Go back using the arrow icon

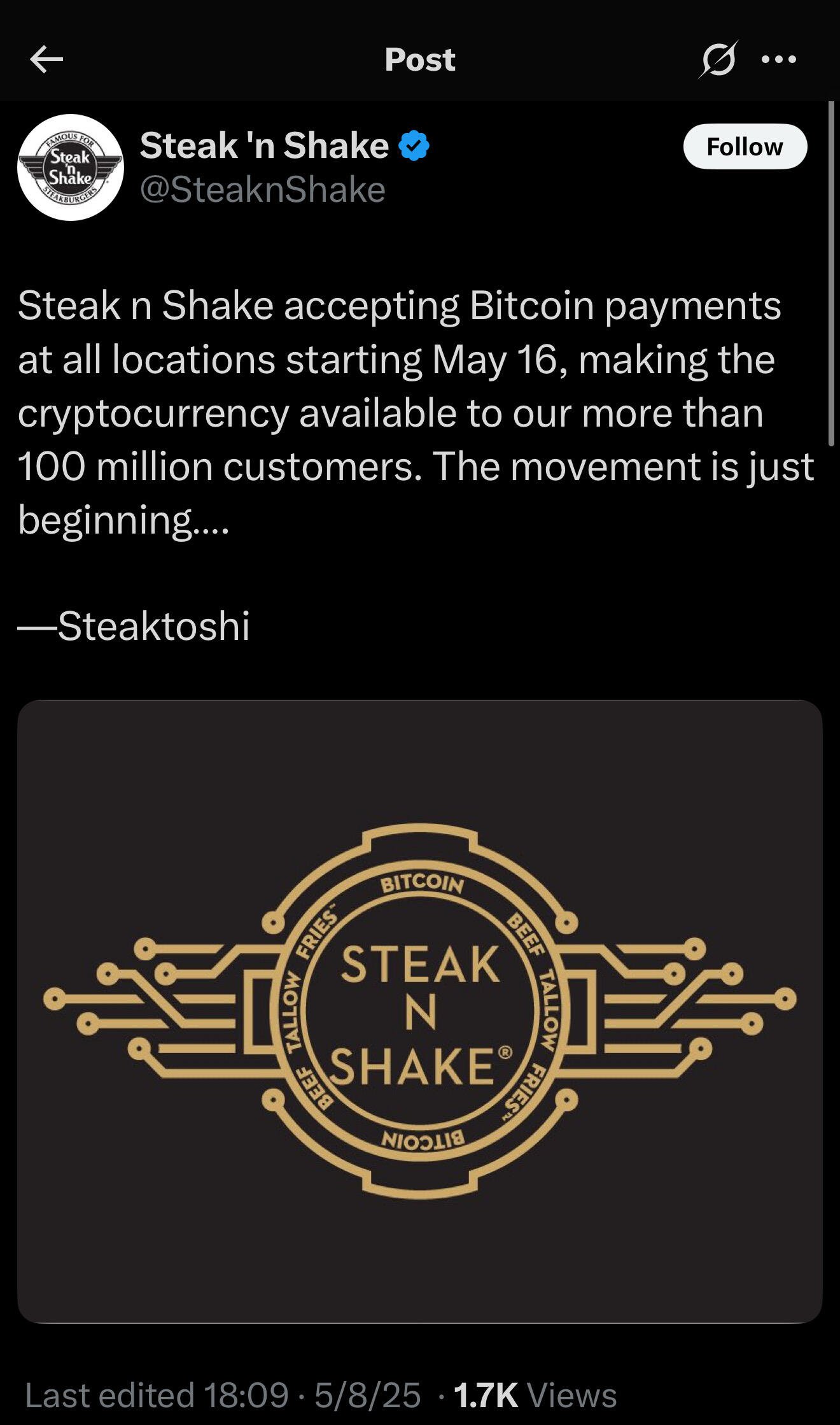(x=46, y=60)
